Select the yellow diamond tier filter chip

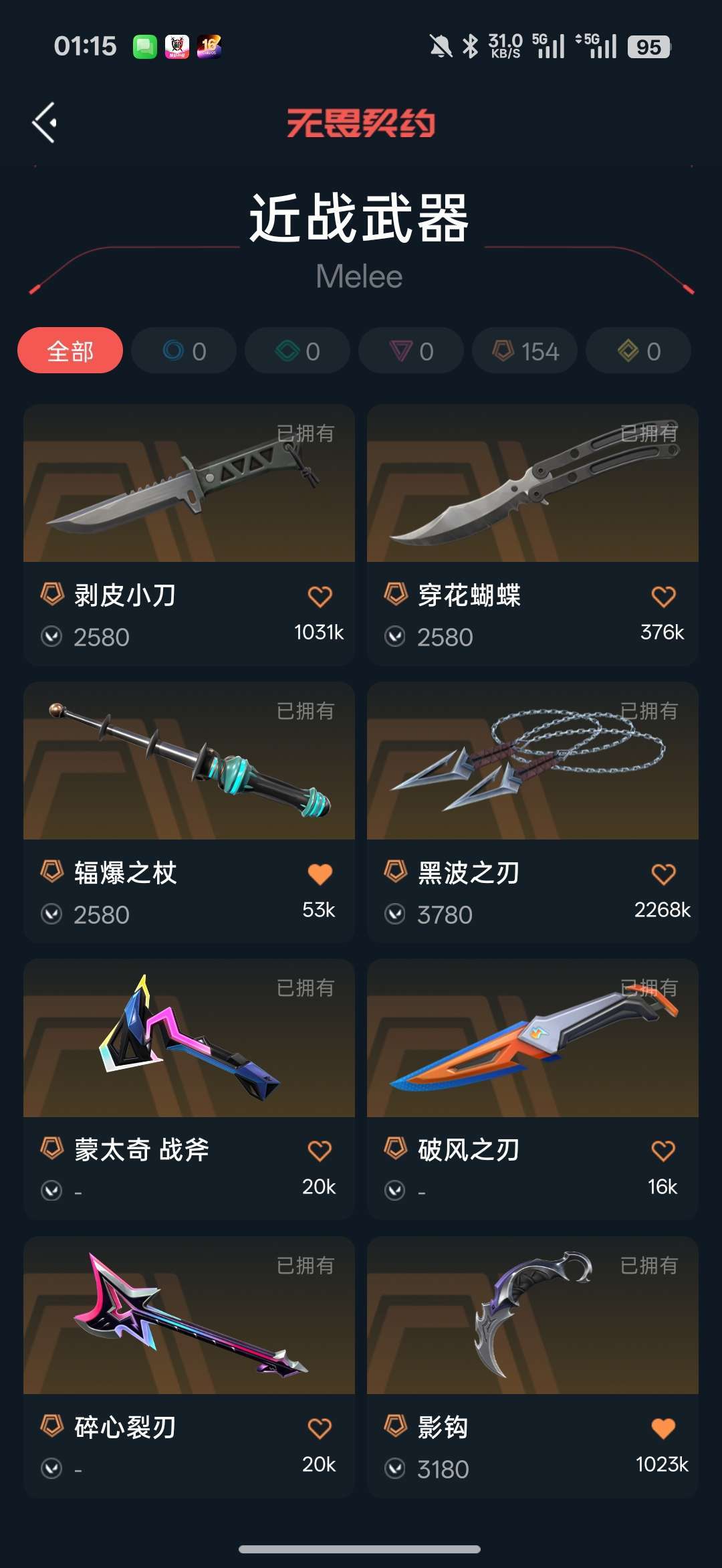tap(638, 351)
